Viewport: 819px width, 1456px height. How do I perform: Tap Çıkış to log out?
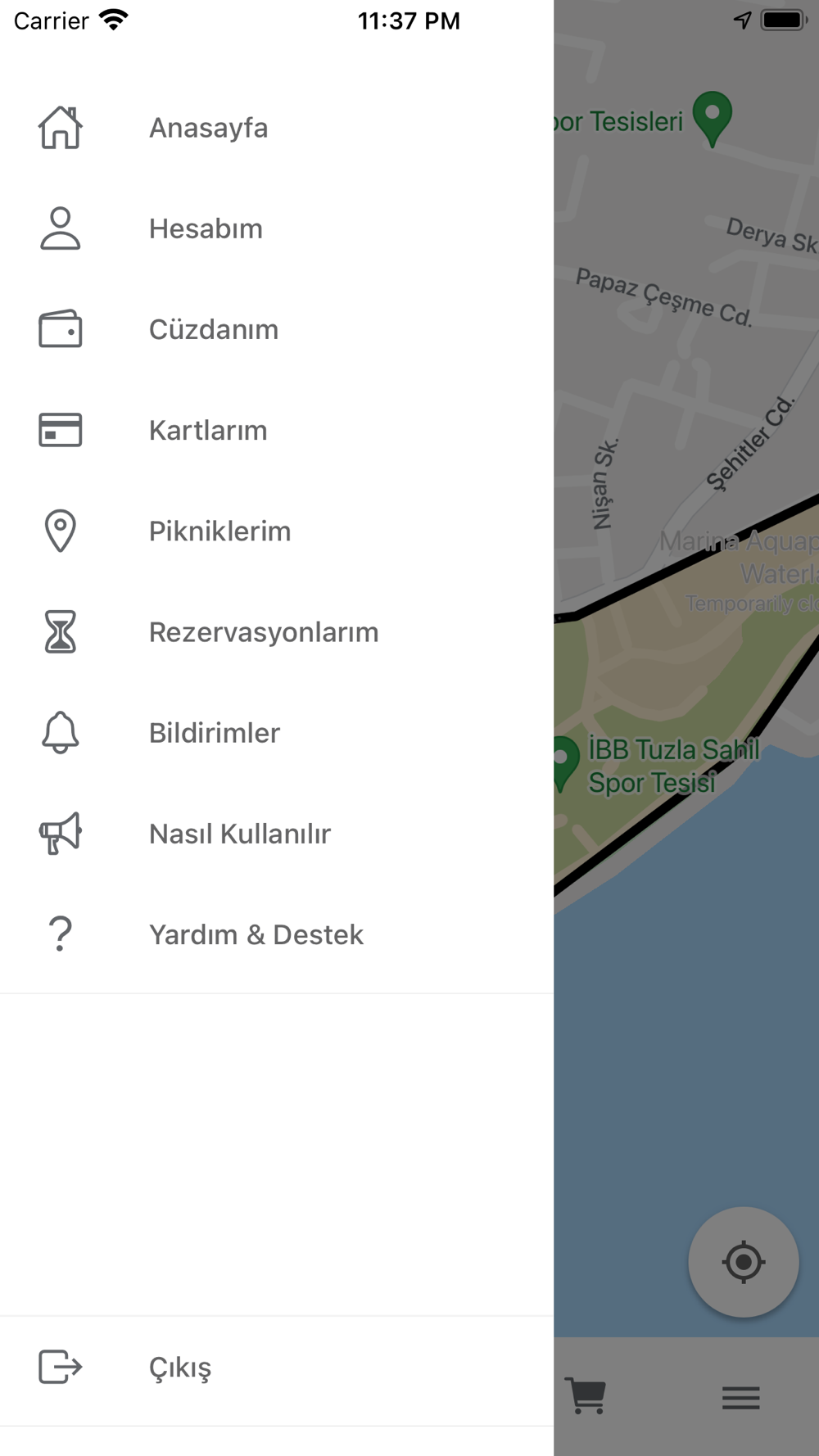(x=277, y=1367)
